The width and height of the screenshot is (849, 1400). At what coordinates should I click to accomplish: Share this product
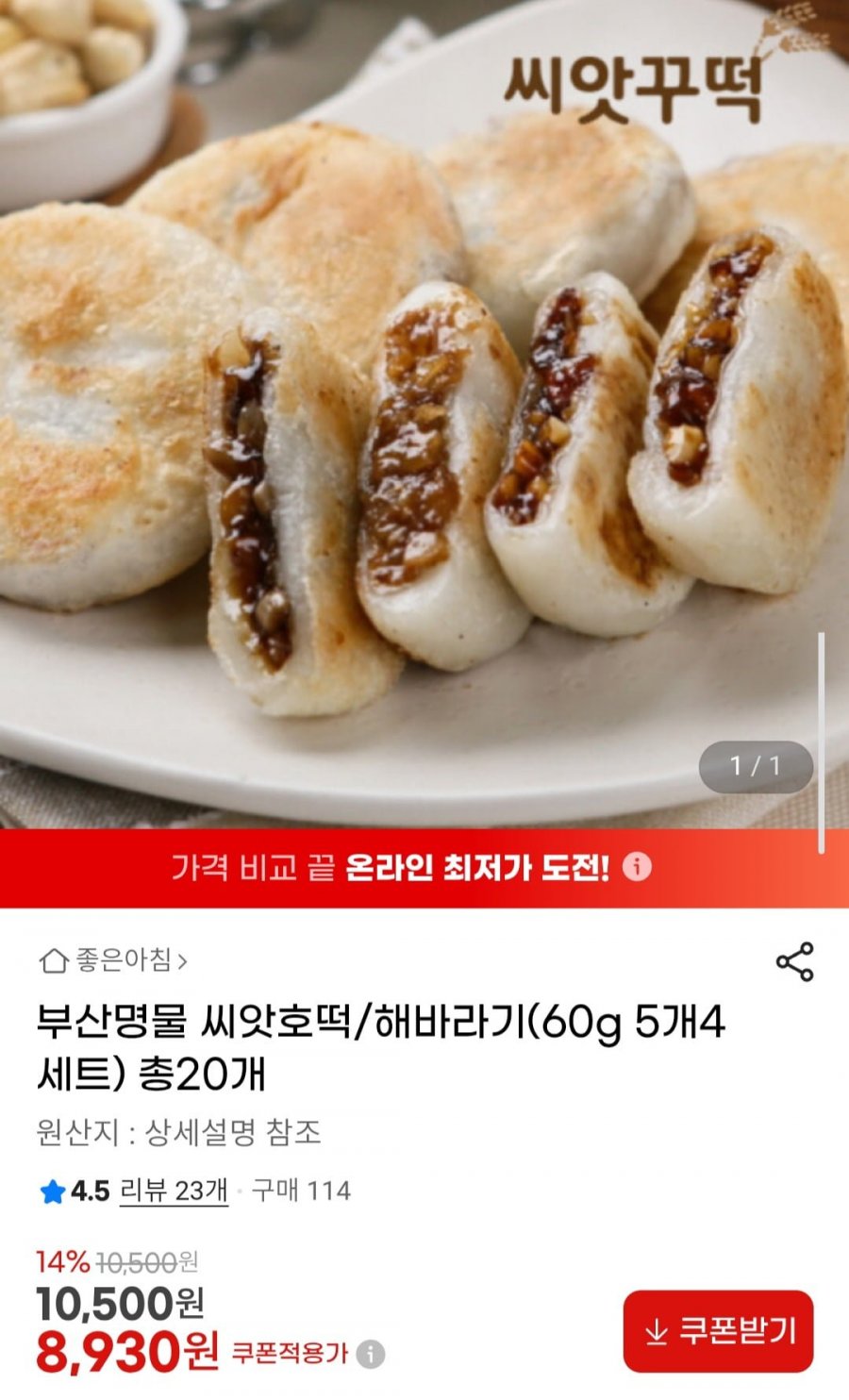(x=794, y=961)
